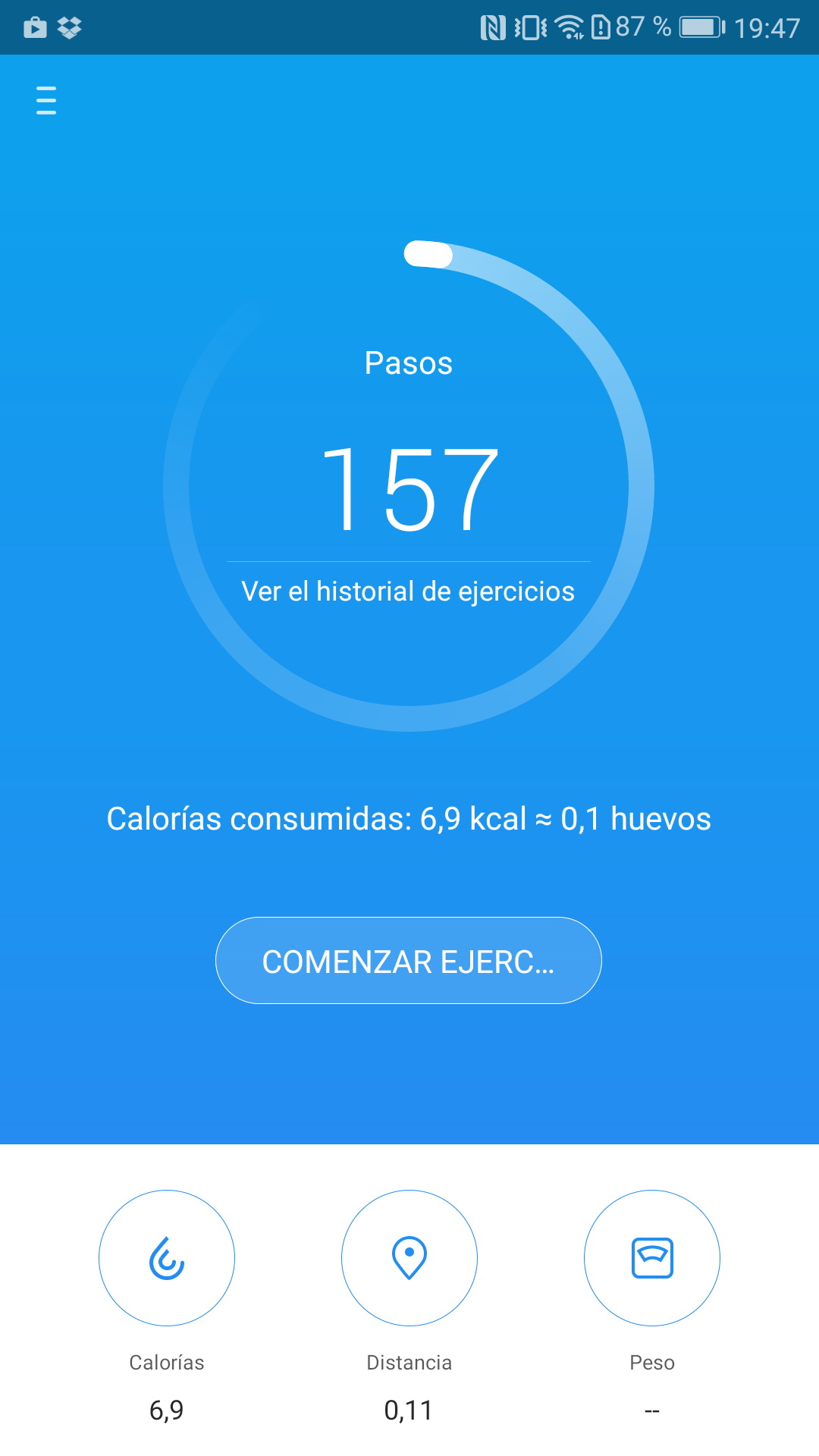Screen dimensions: 819x1456
Task: Tap the COMENZAR EJERC... button
Action: pos(408,961)
